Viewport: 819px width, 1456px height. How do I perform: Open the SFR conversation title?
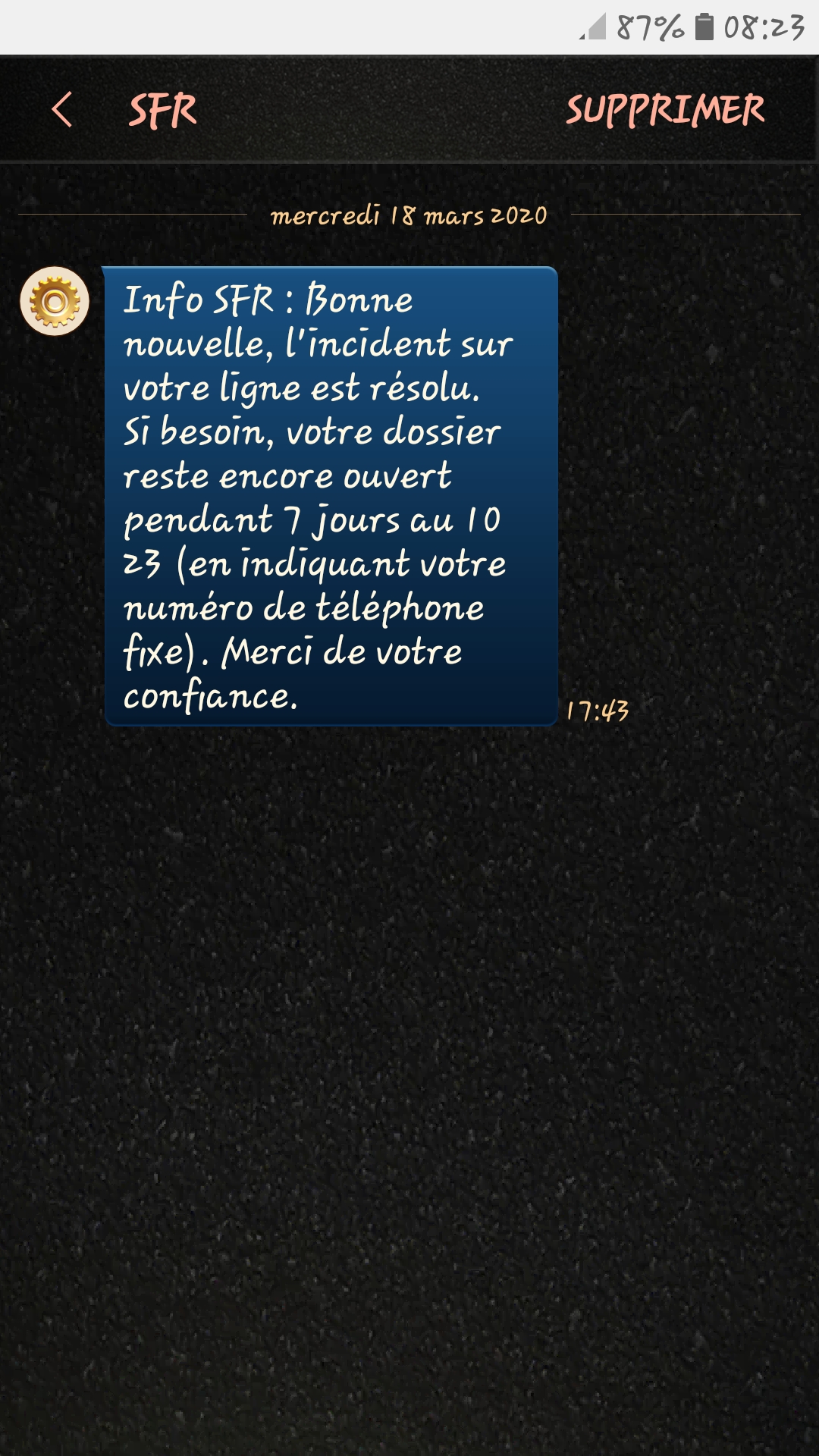pyautogui.click(x=162, y=108)
